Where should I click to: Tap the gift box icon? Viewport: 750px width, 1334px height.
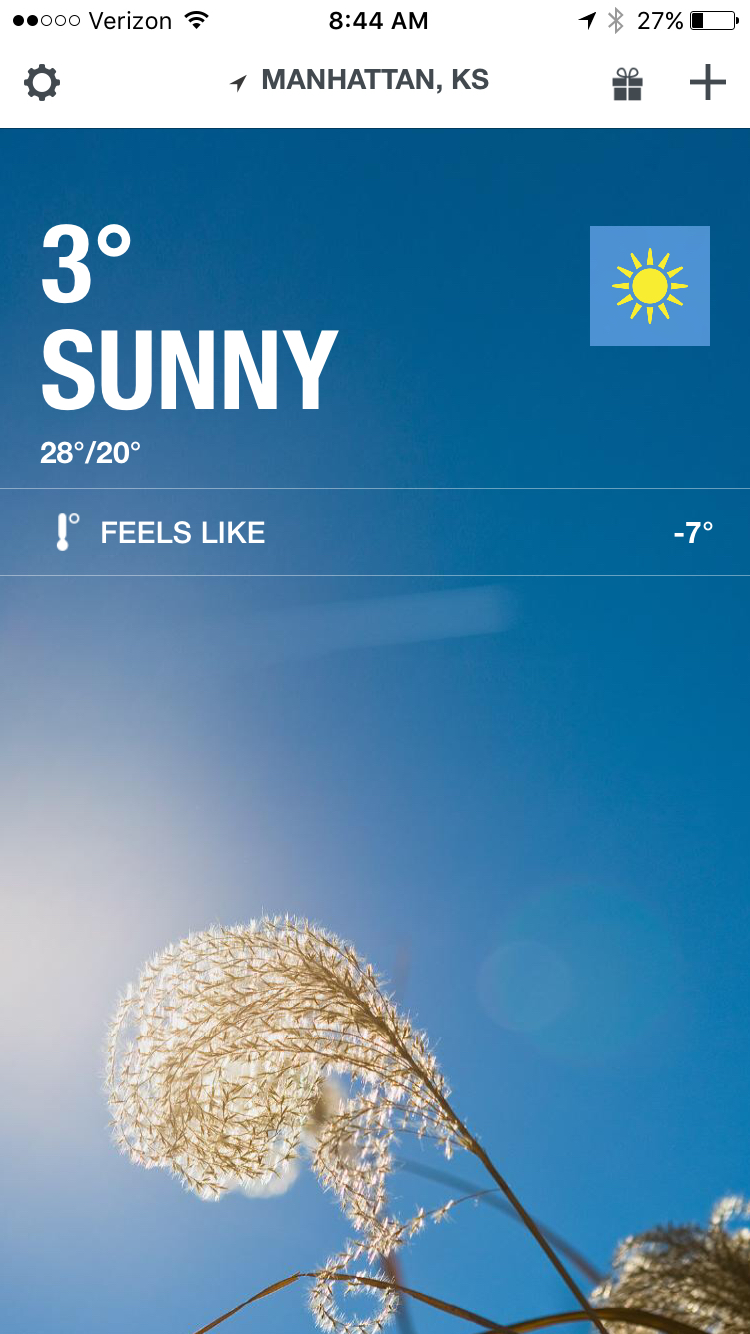[x=627, y=84]
